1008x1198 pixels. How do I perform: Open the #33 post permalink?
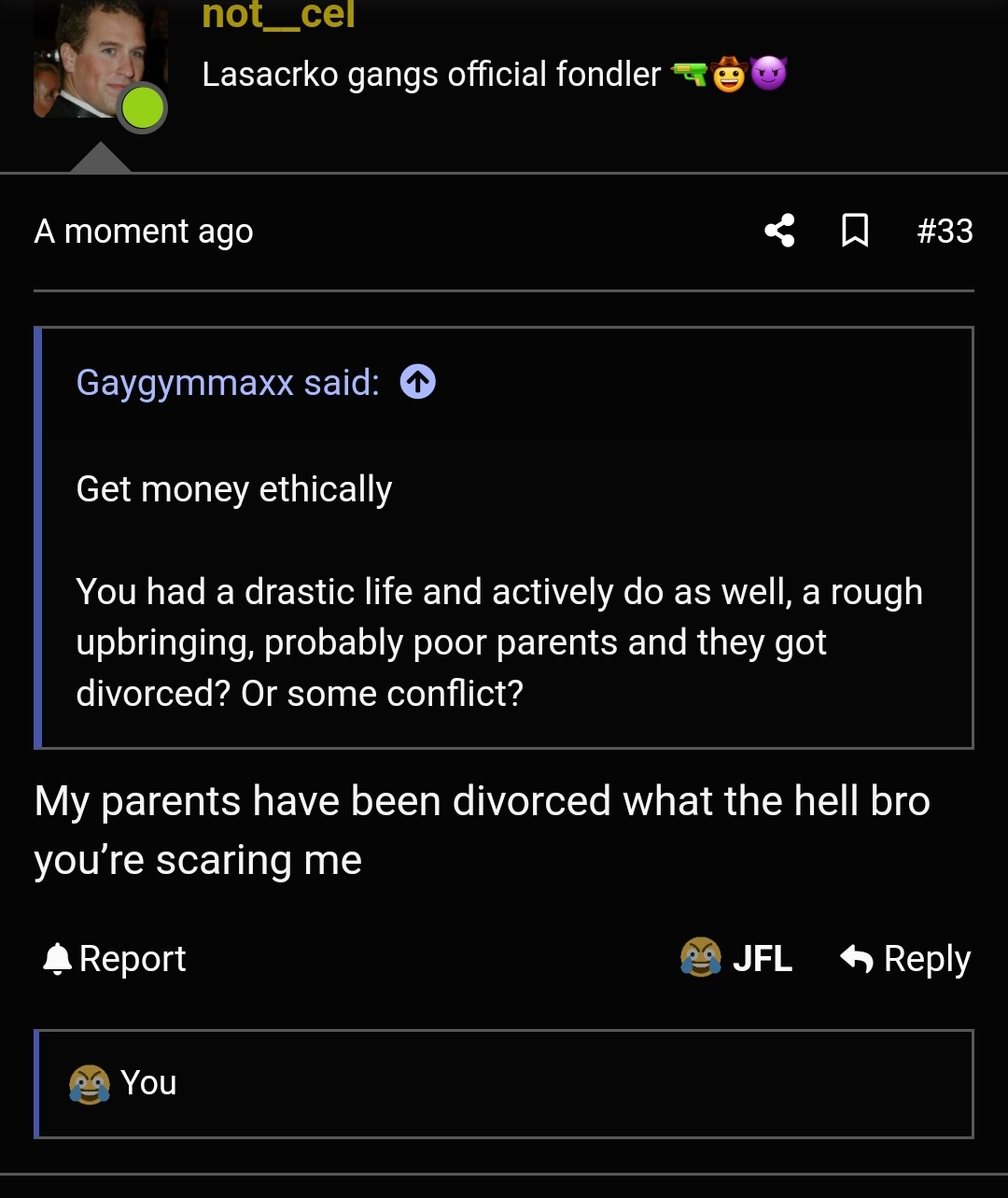point(945,231)
